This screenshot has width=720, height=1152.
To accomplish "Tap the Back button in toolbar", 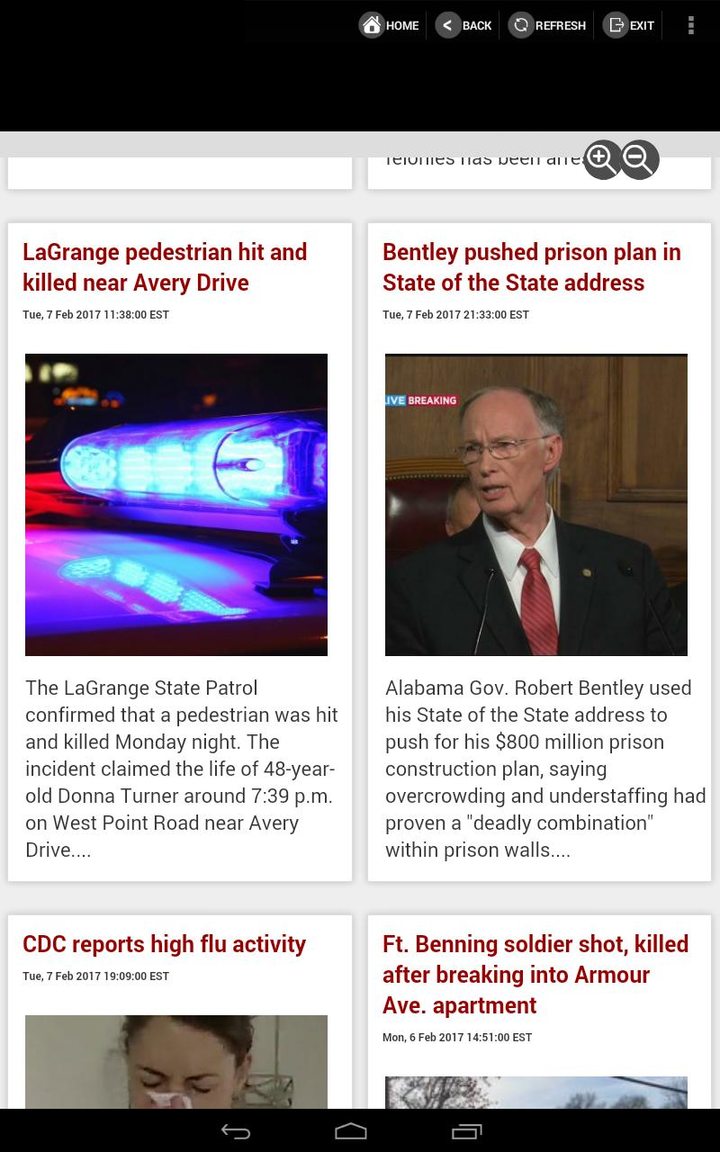I will [464, 25].
